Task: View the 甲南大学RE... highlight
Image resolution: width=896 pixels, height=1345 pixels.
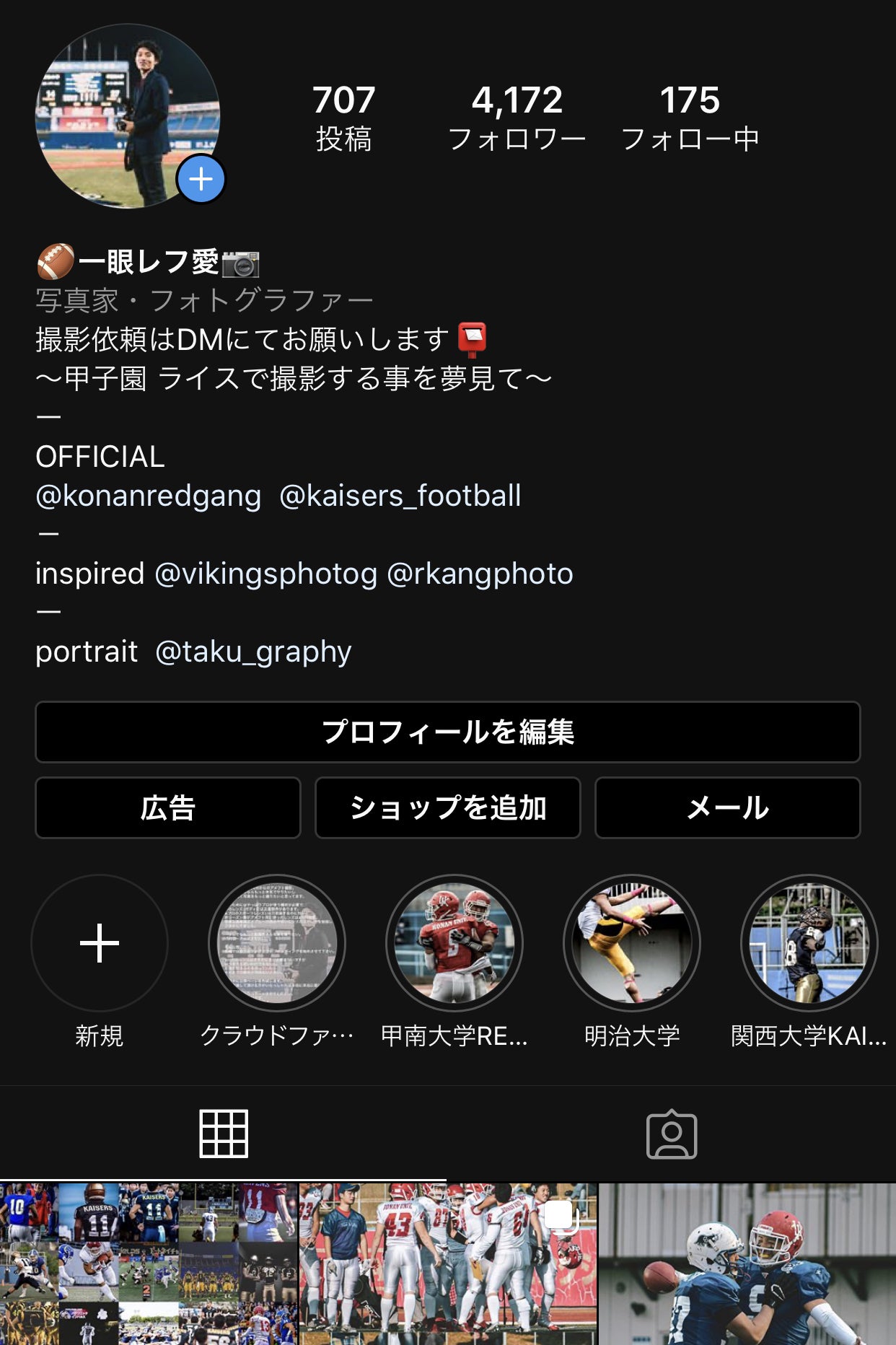Action: [x=454, y=943]
